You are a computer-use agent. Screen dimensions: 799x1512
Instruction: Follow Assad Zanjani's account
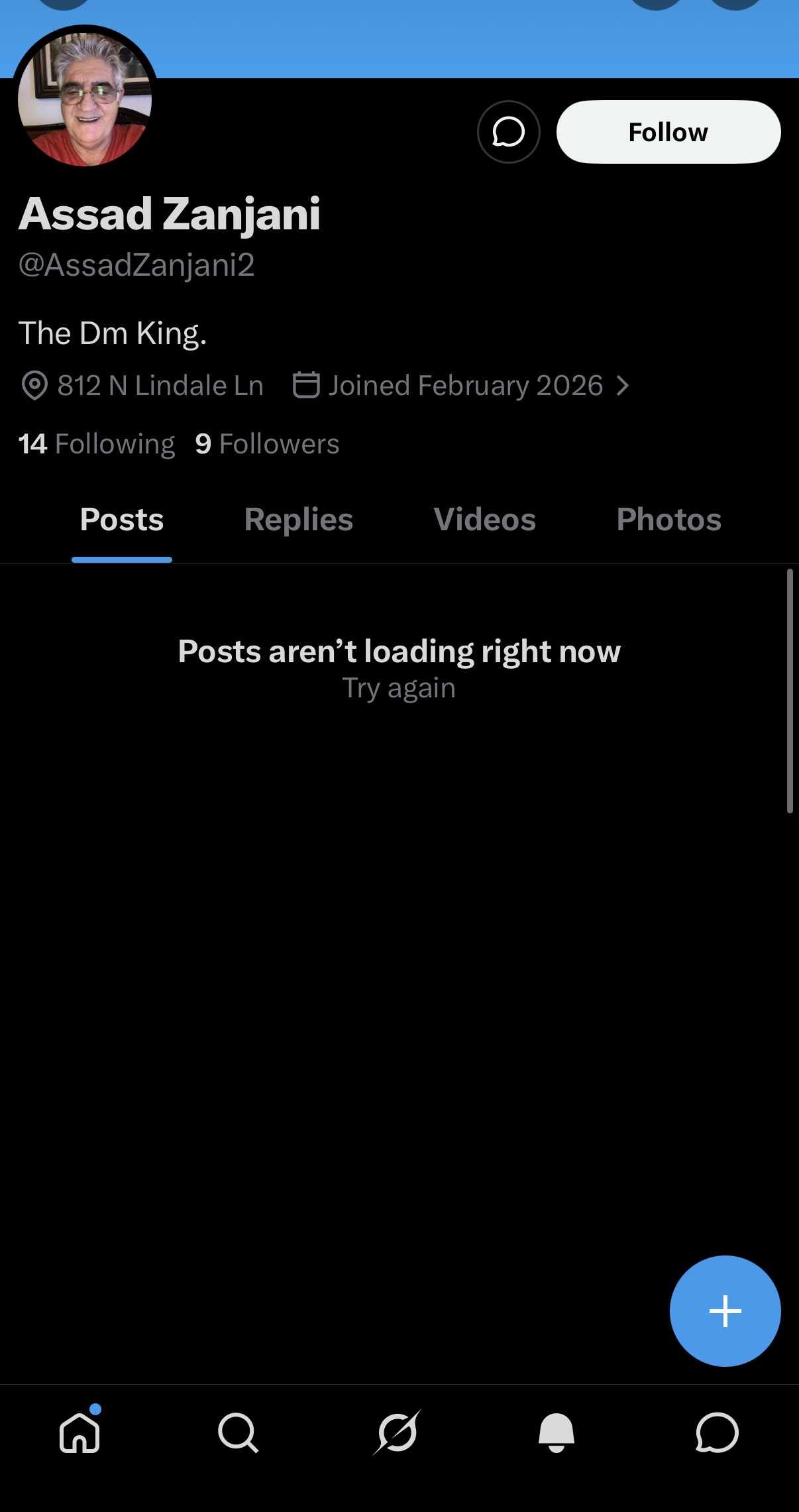pyautogui.click(x=668, y=132)
